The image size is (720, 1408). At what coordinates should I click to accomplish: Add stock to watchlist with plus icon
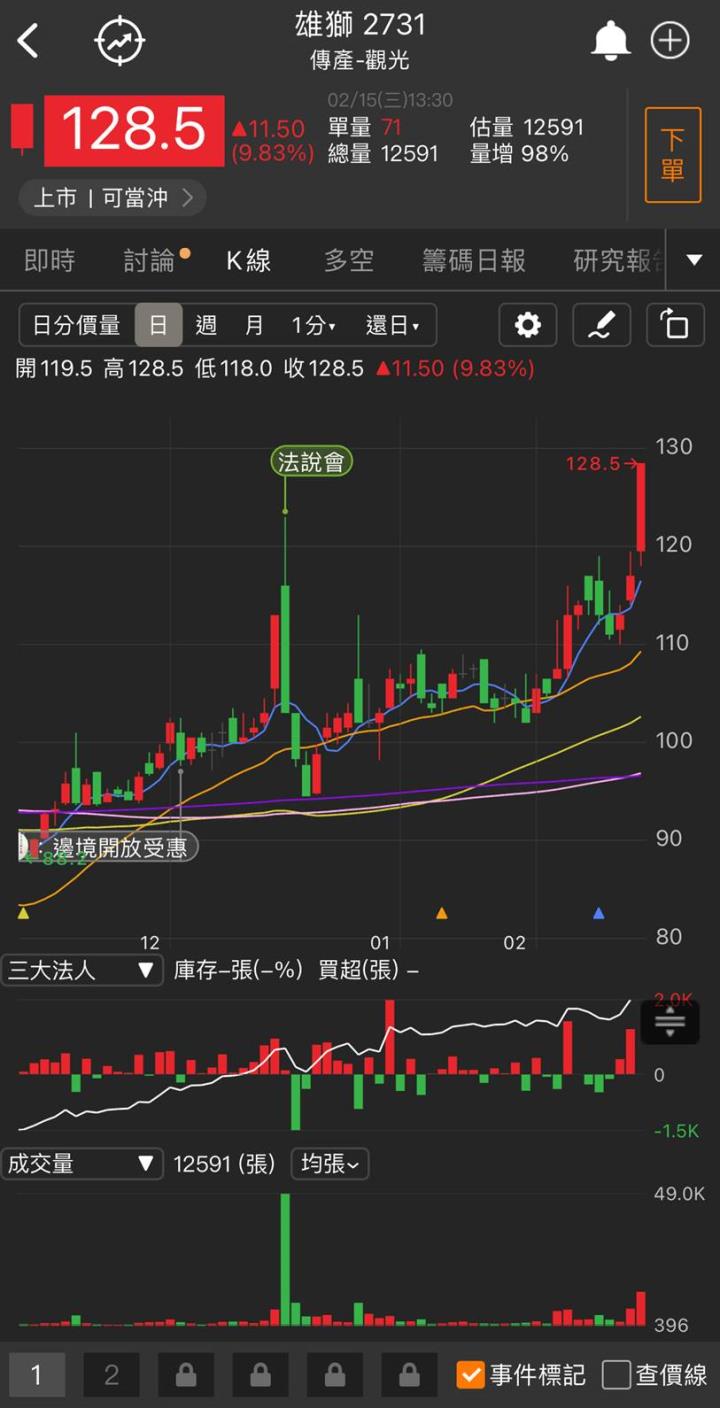[x=670, y=41]
